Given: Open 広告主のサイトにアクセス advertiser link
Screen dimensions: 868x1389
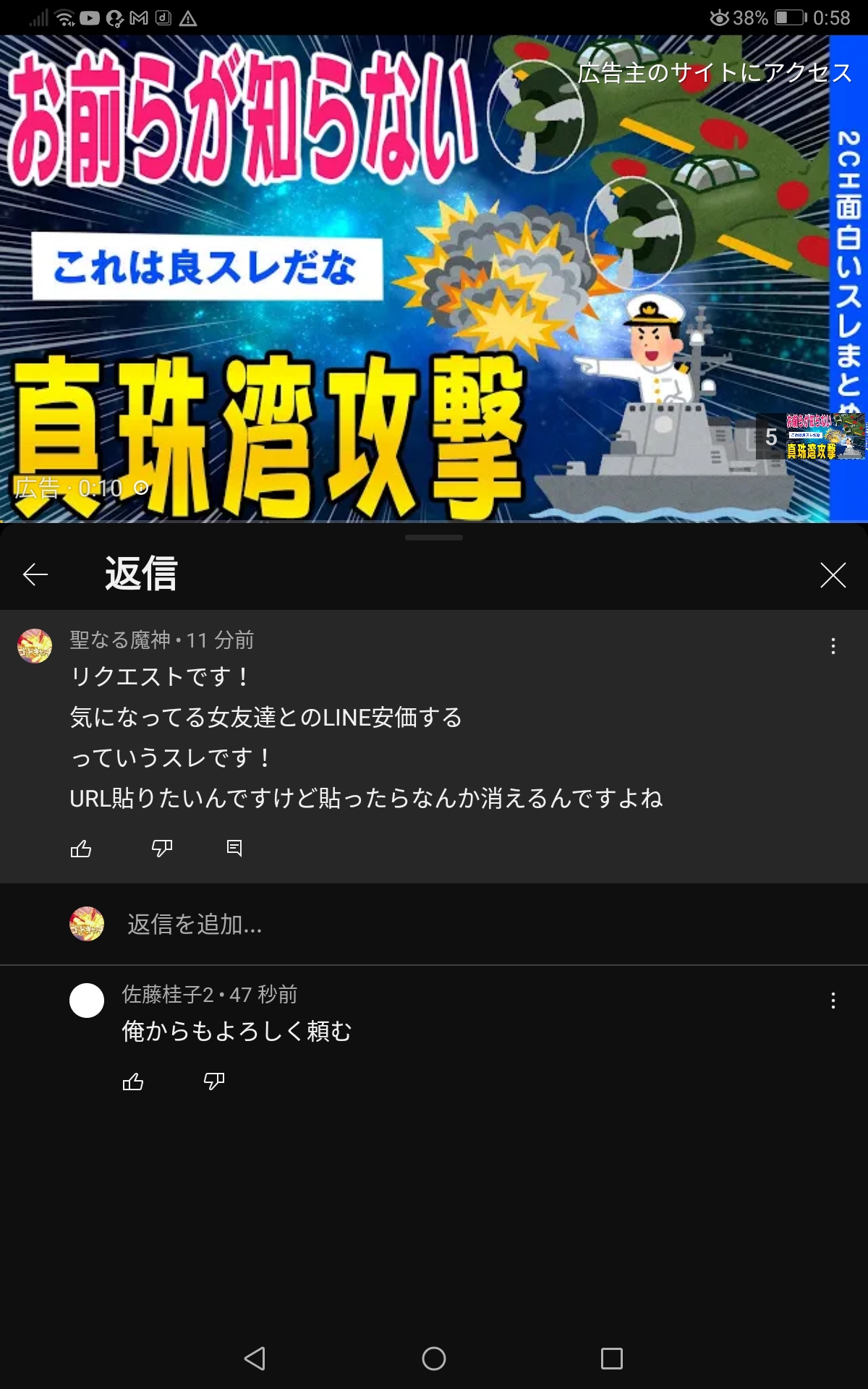Looking at the screenshot, I should point(715,72).
